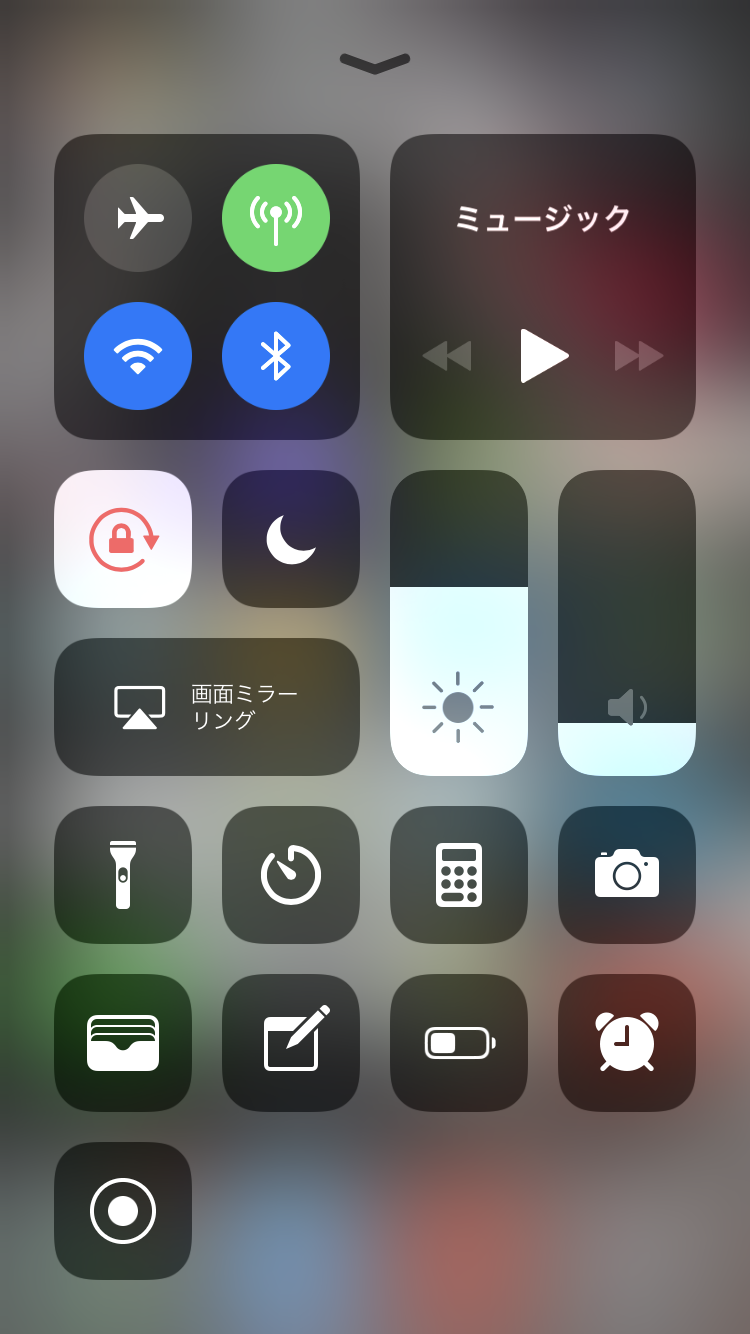Tap the volume slider

click(x=627, y=623)
